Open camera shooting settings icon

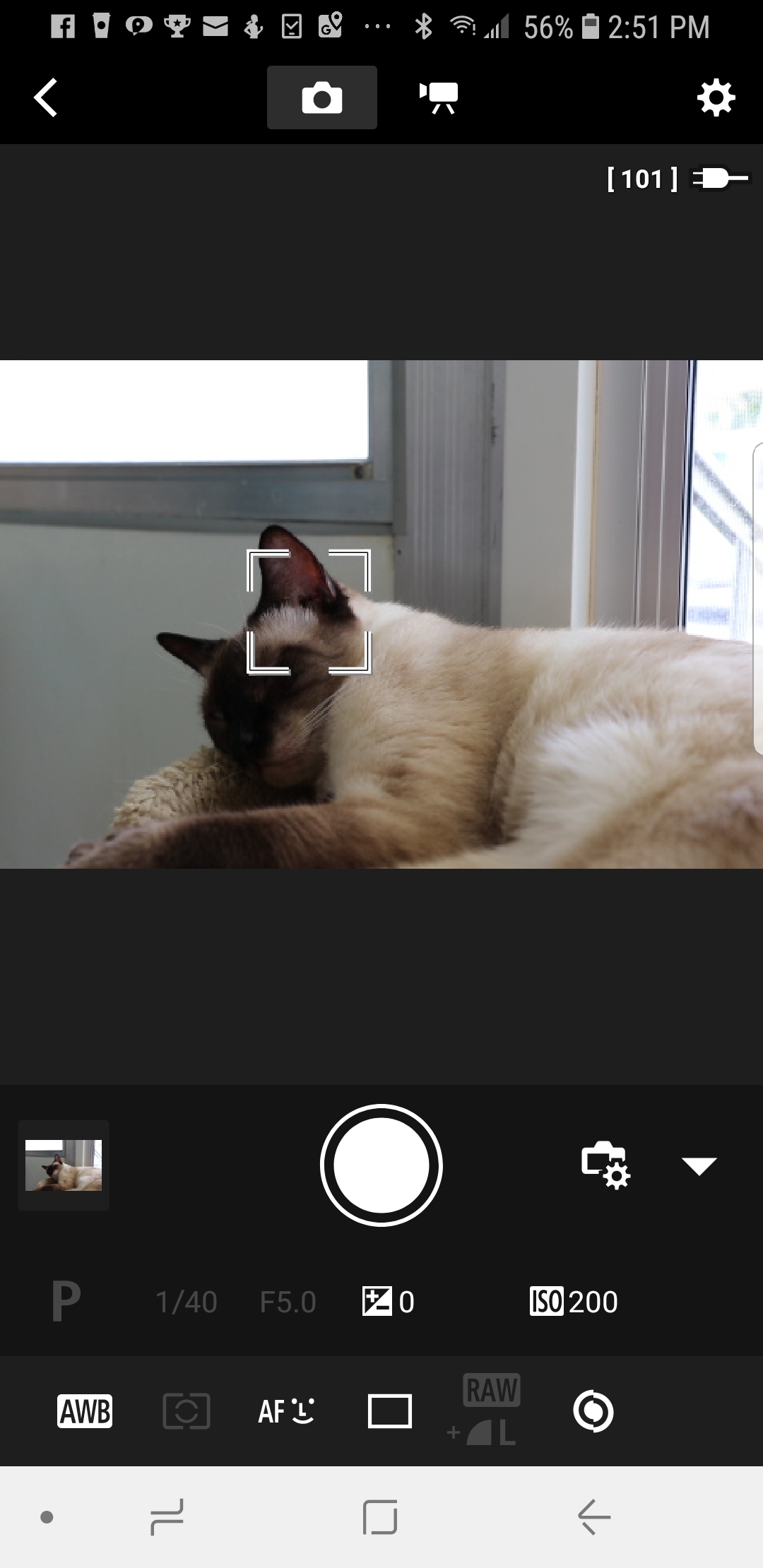[605, 1165]
